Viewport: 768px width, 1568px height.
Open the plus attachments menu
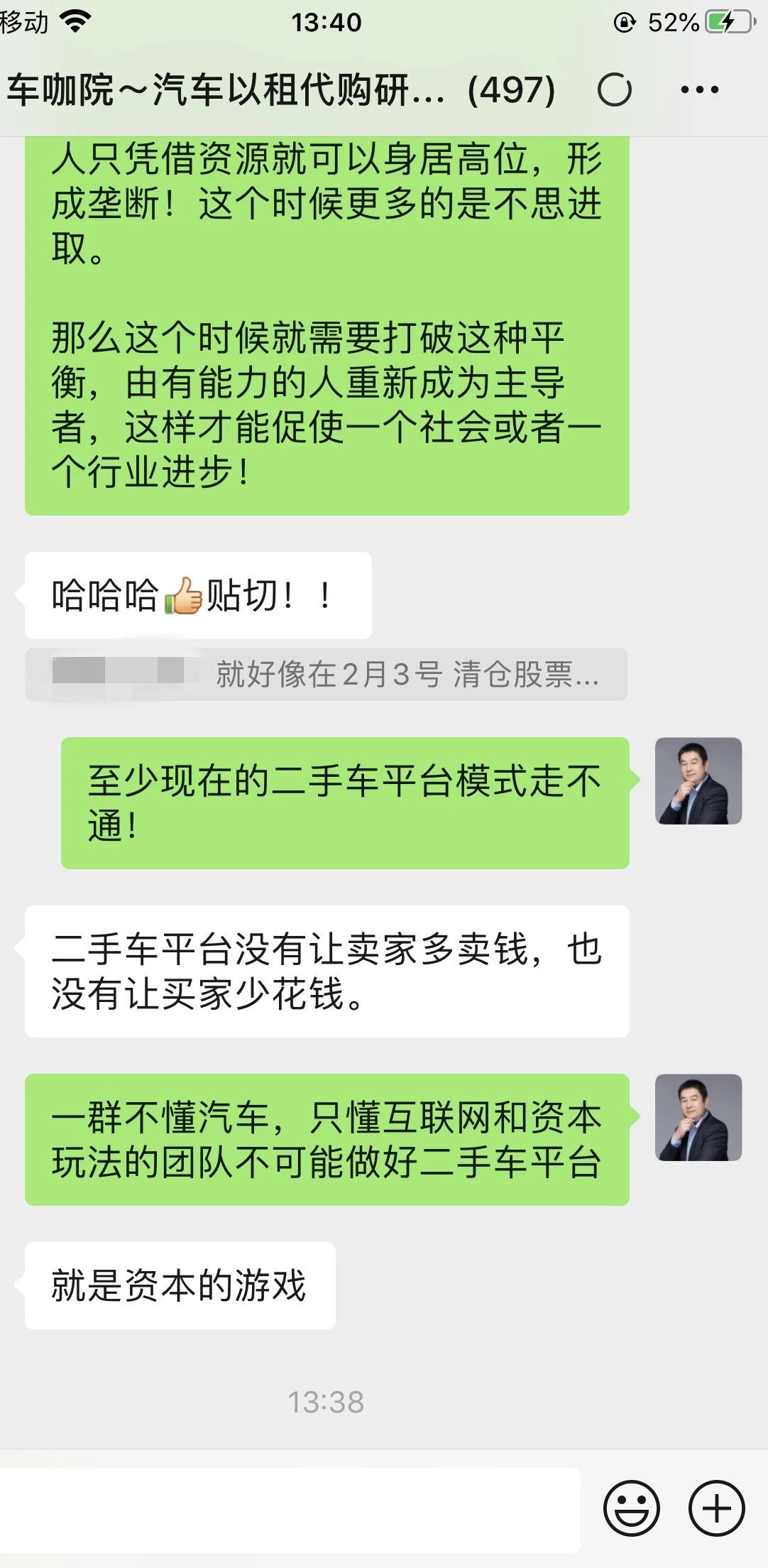[x=716, y=1508]
